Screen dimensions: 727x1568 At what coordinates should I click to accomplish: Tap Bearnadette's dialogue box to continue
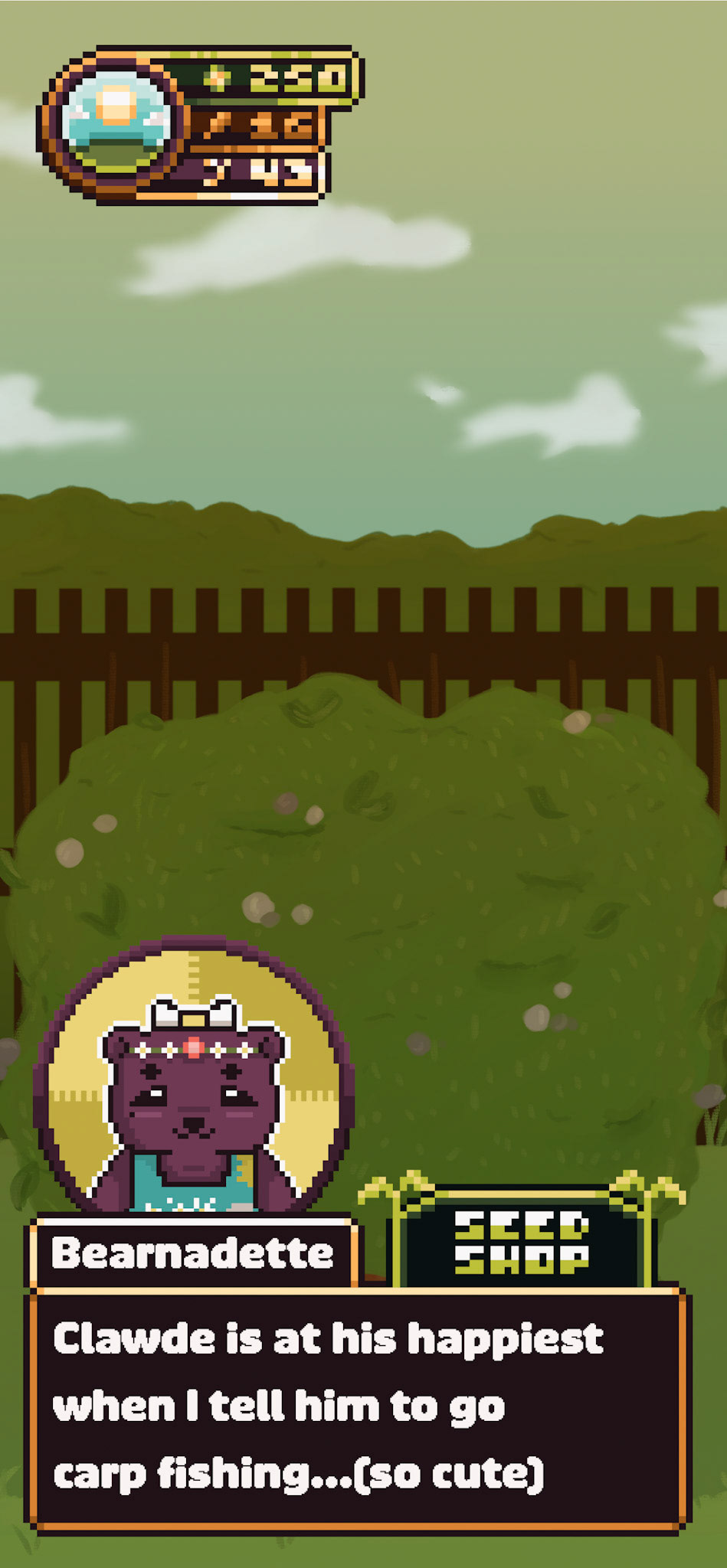click(x=358, y=1409)
